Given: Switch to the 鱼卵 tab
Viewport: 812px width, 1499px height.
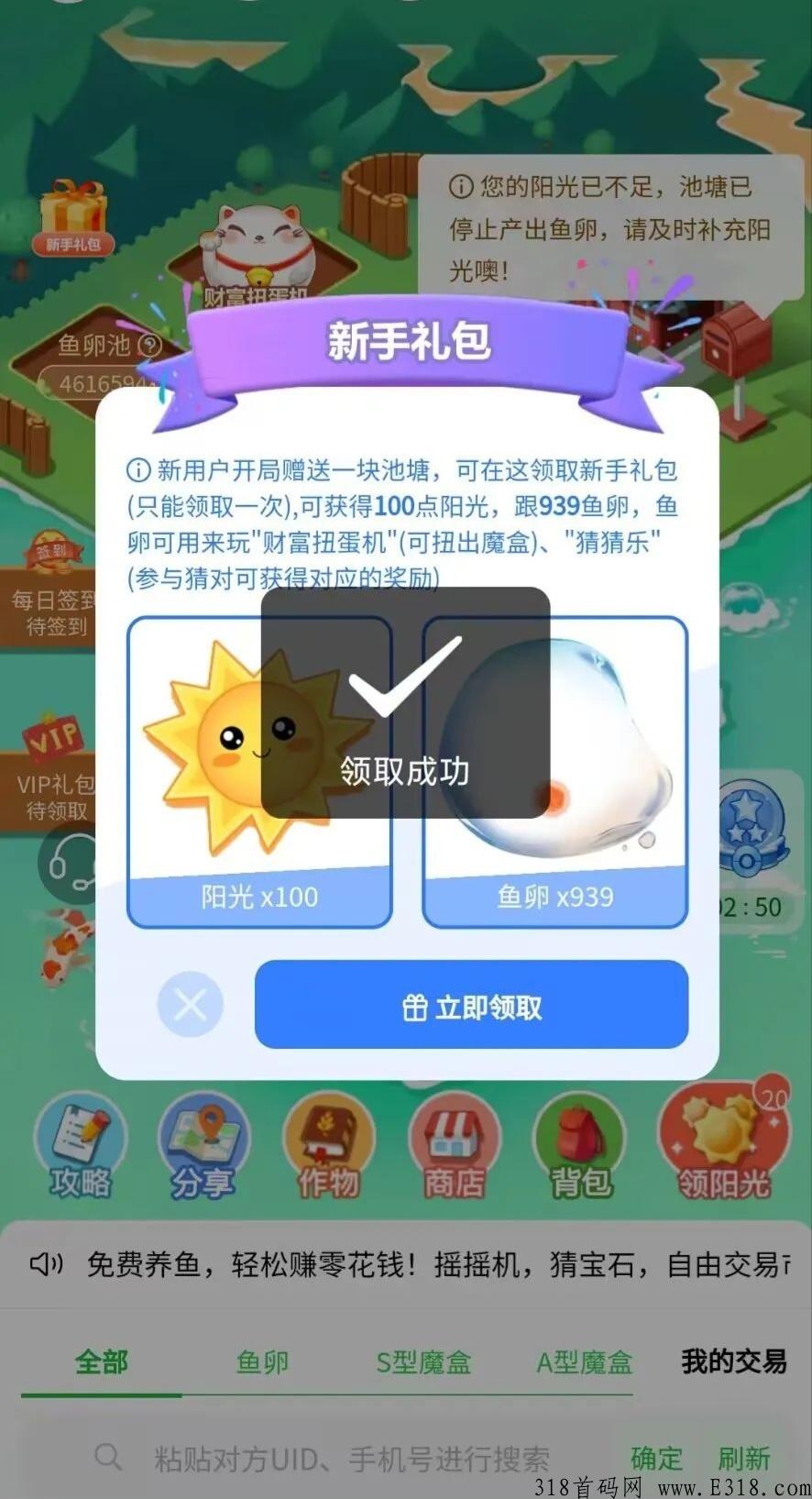Looking at the screenshot, I should click(262, 1362).
